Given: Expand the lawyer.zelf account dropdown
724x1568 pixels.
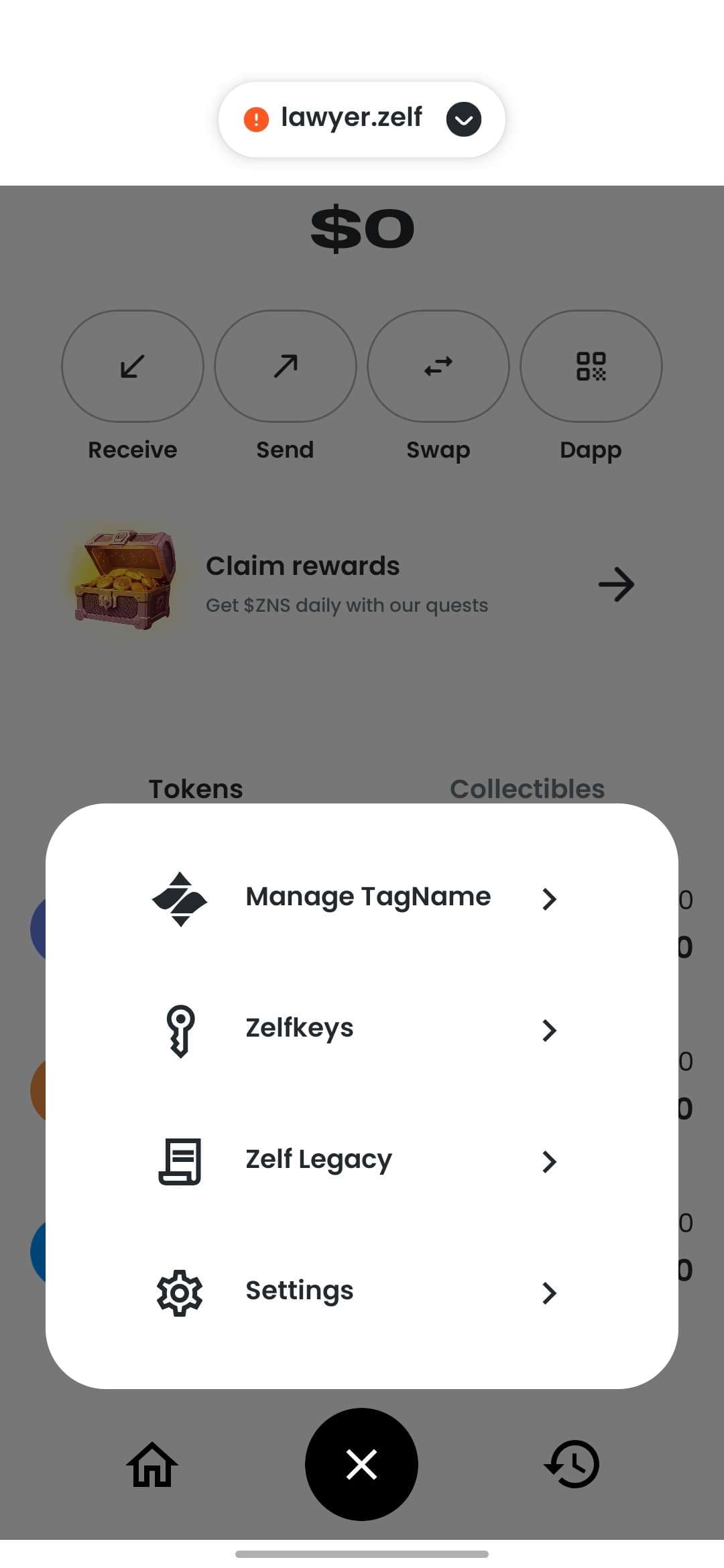Looking at the screenshot, I should (463, 120).
